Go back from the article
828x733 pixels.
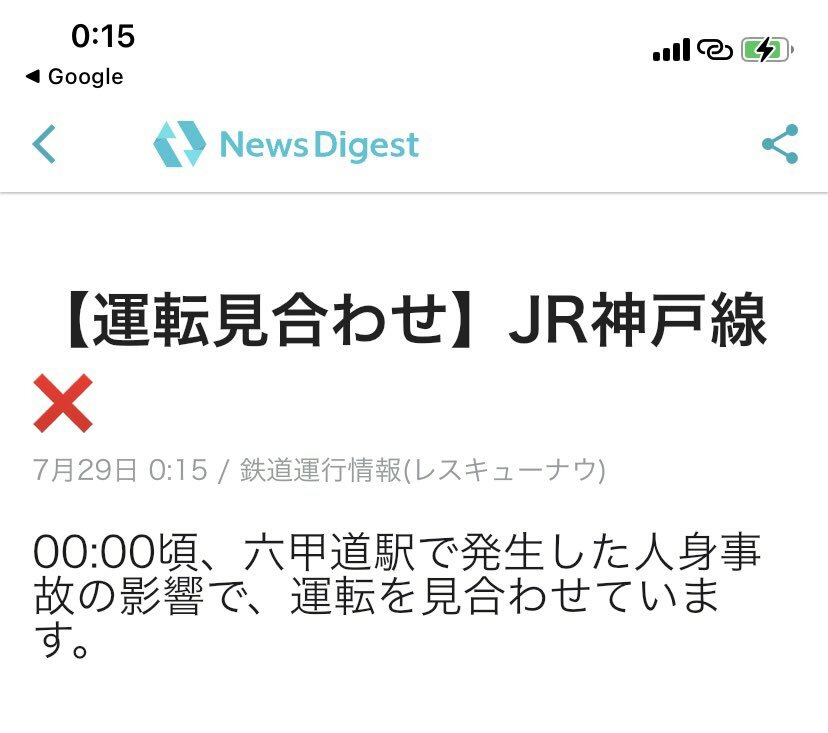pos(44,145)
